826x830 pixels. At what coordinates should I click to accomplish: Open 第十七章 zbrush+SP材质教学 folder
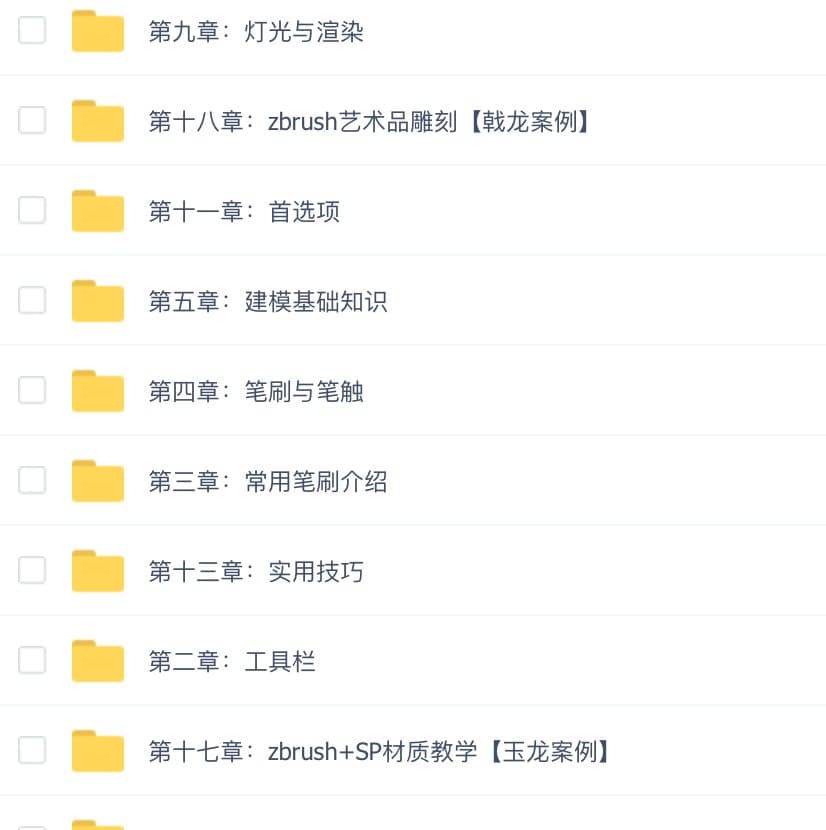[379, 752]
